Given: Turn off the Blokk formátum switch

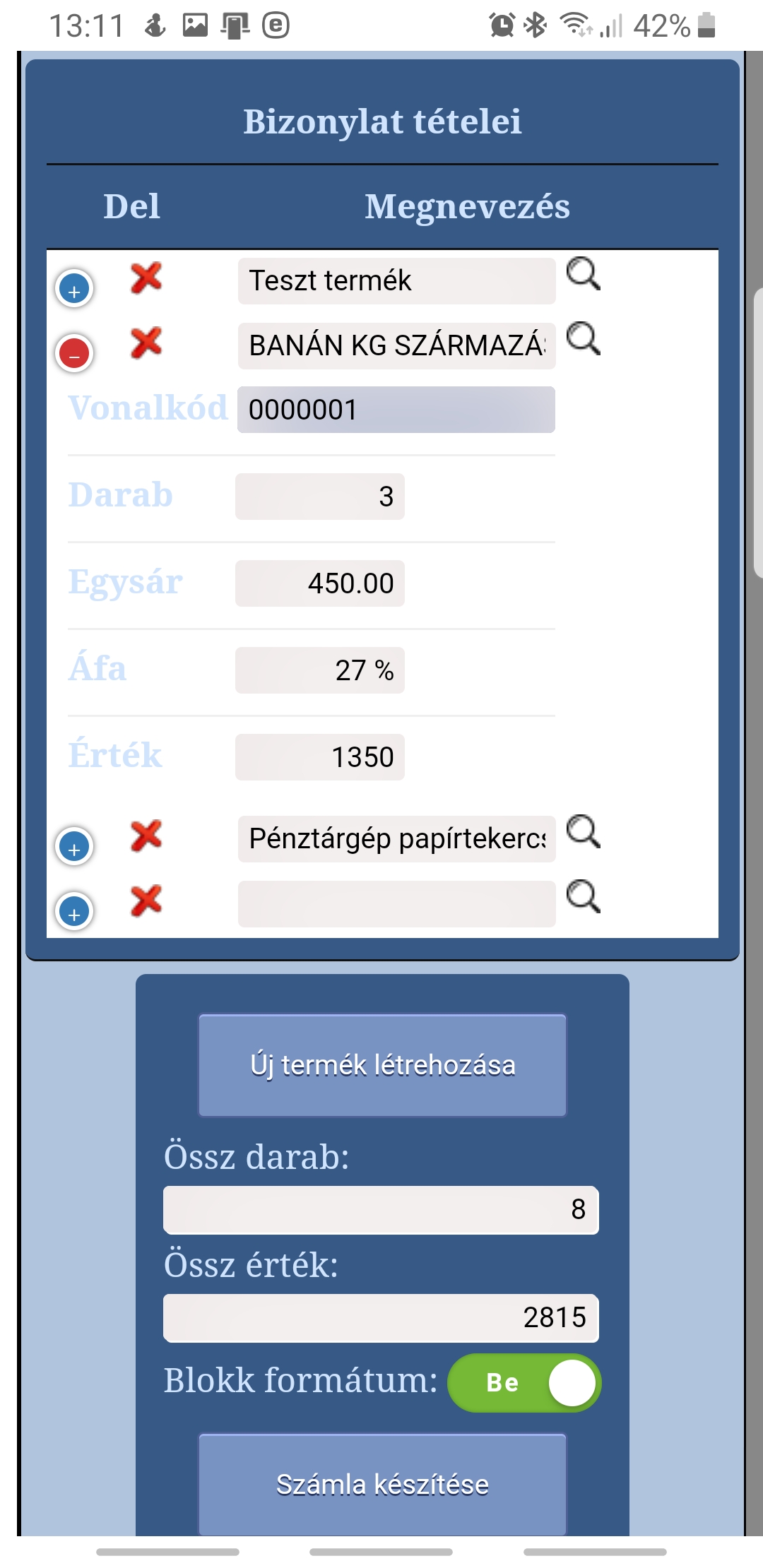Looking at the screenshot, I should (x=524, y=1383).
